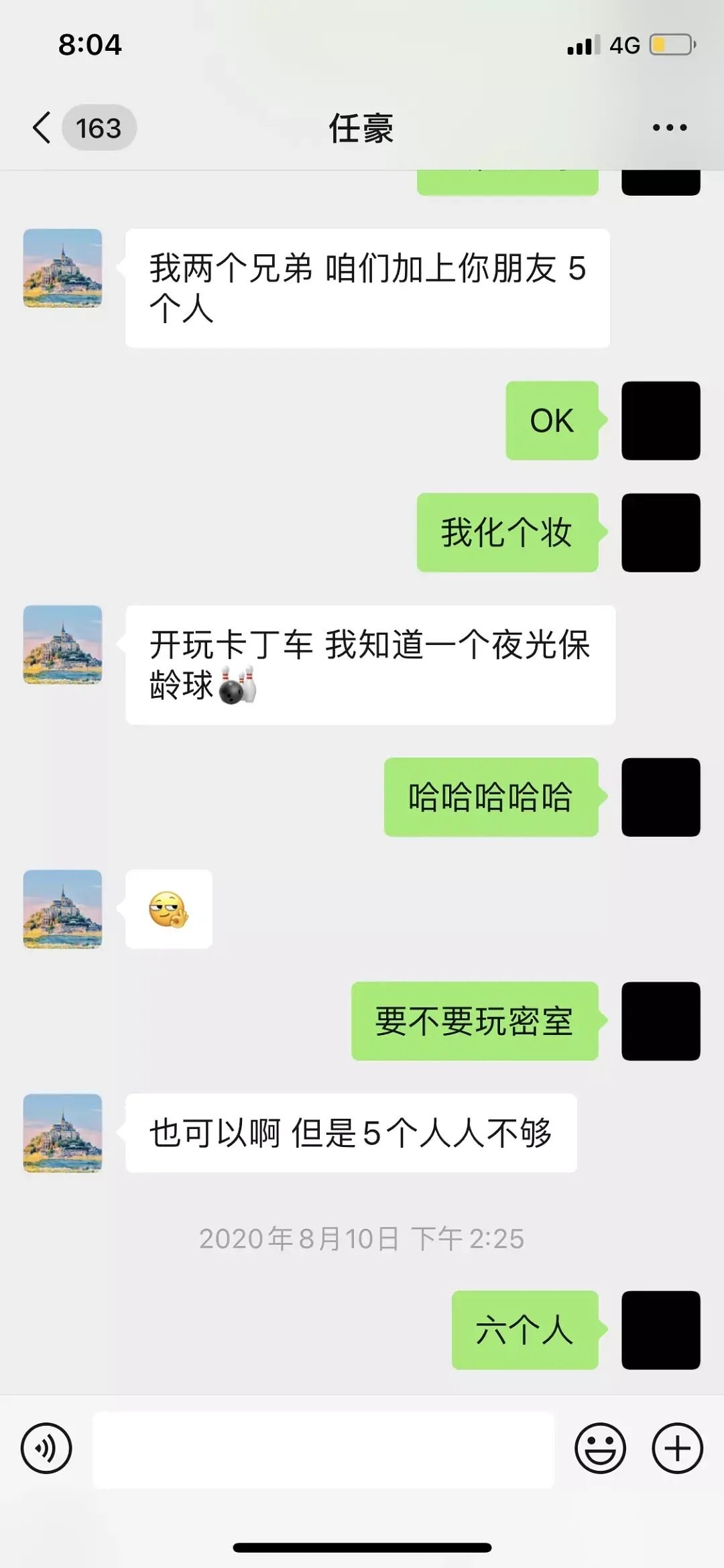The height and width of the screenshot is (1568, 724).
Task: Tap my avatar next to 六个人 message
Action: (660, 1330)
